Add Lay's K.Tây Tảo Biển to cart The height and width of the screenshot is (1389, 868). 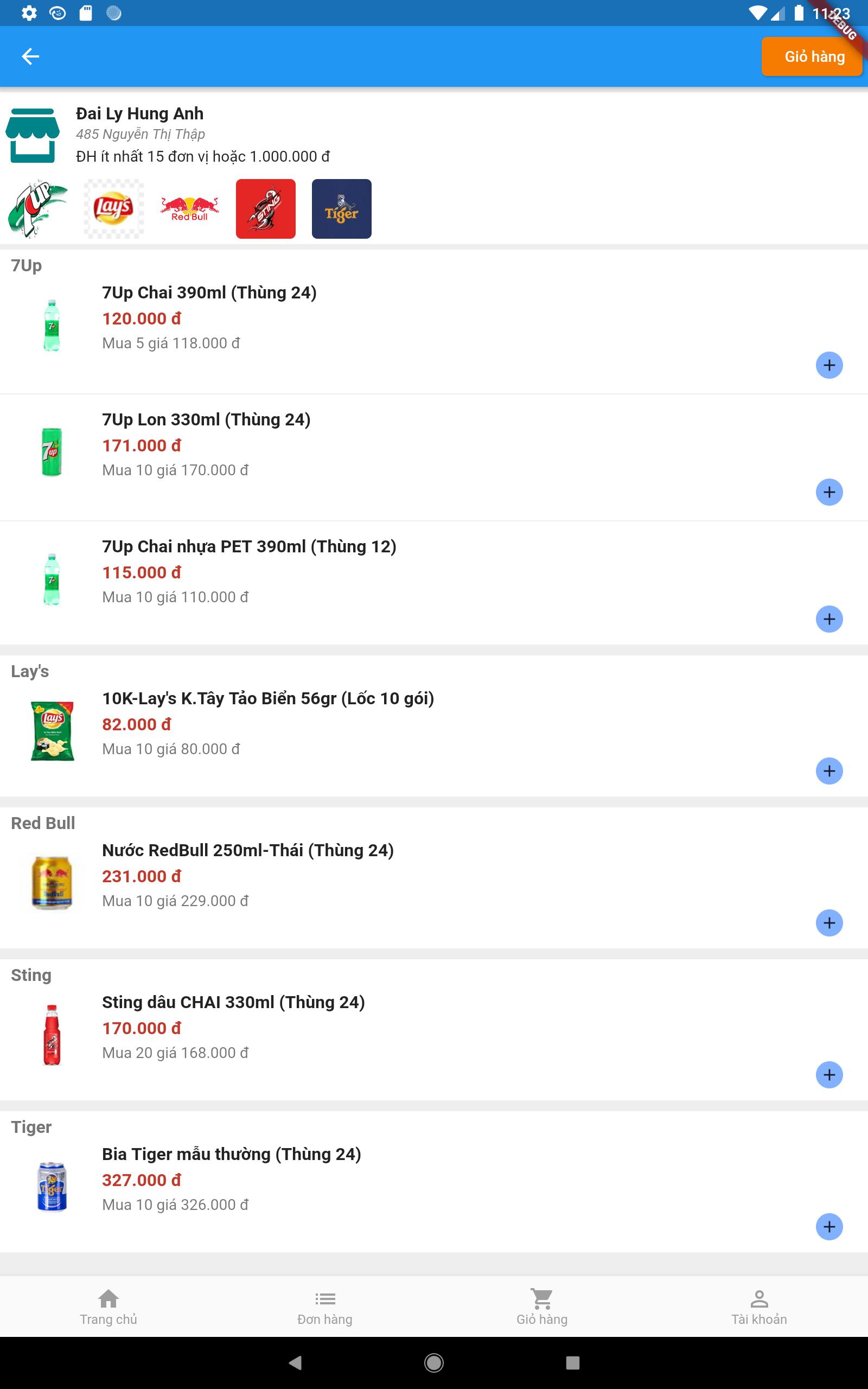pyautogui.click(x=829, y=771)
